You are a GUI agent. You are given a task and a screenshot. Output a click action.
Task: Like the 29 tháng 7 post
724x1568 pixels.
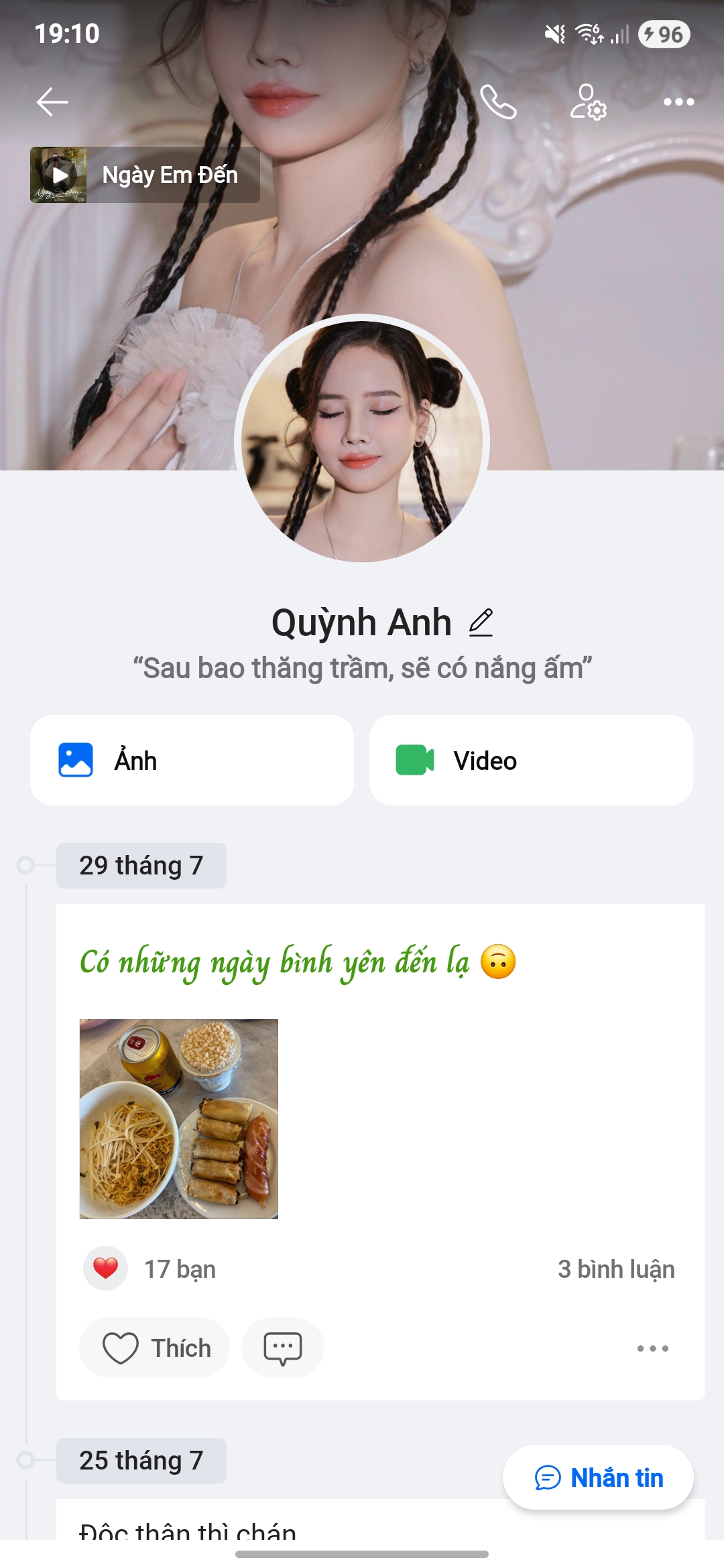155,1348
